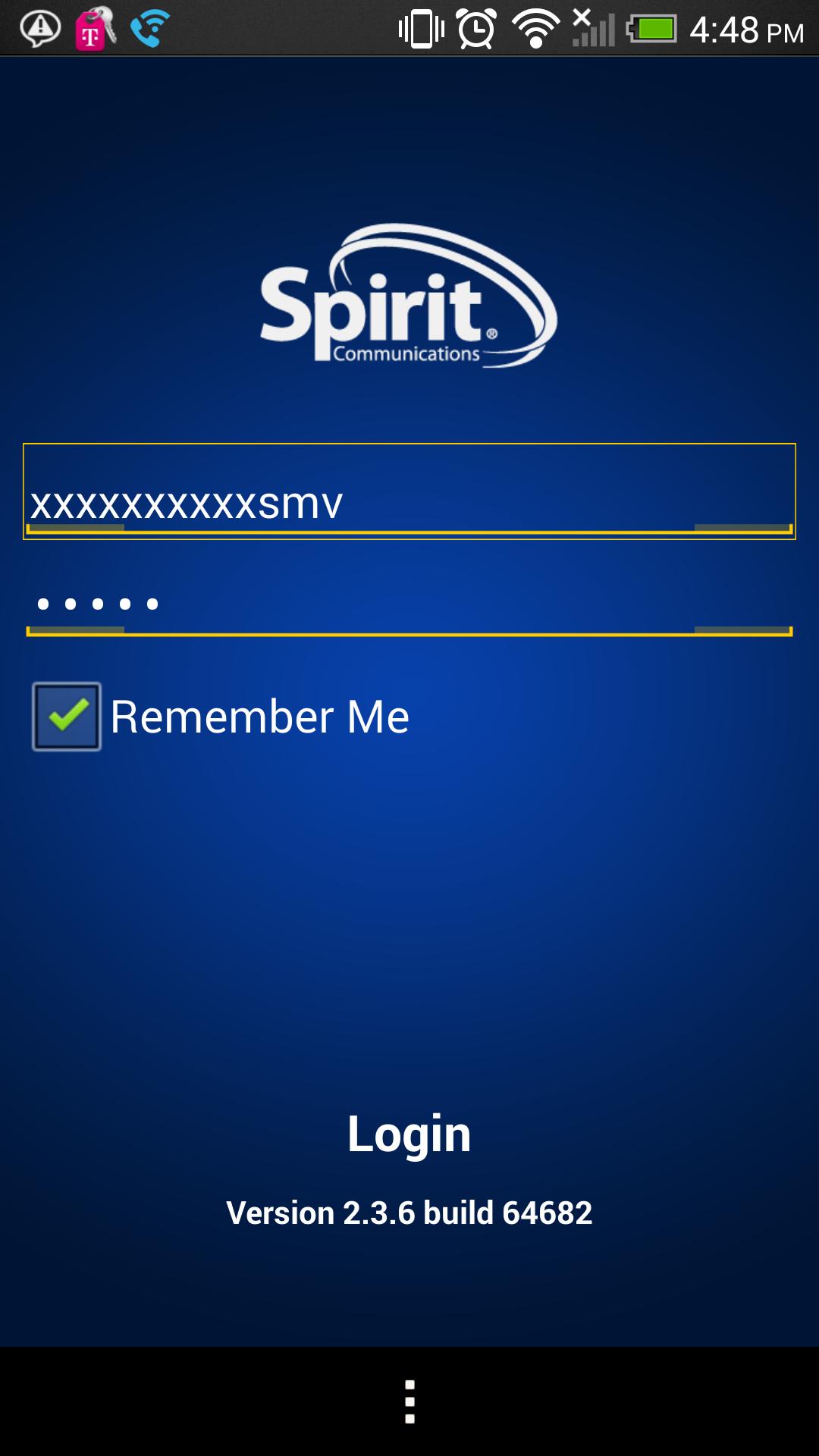Open the three-dot overflow menu

(x=409, y=1401)
